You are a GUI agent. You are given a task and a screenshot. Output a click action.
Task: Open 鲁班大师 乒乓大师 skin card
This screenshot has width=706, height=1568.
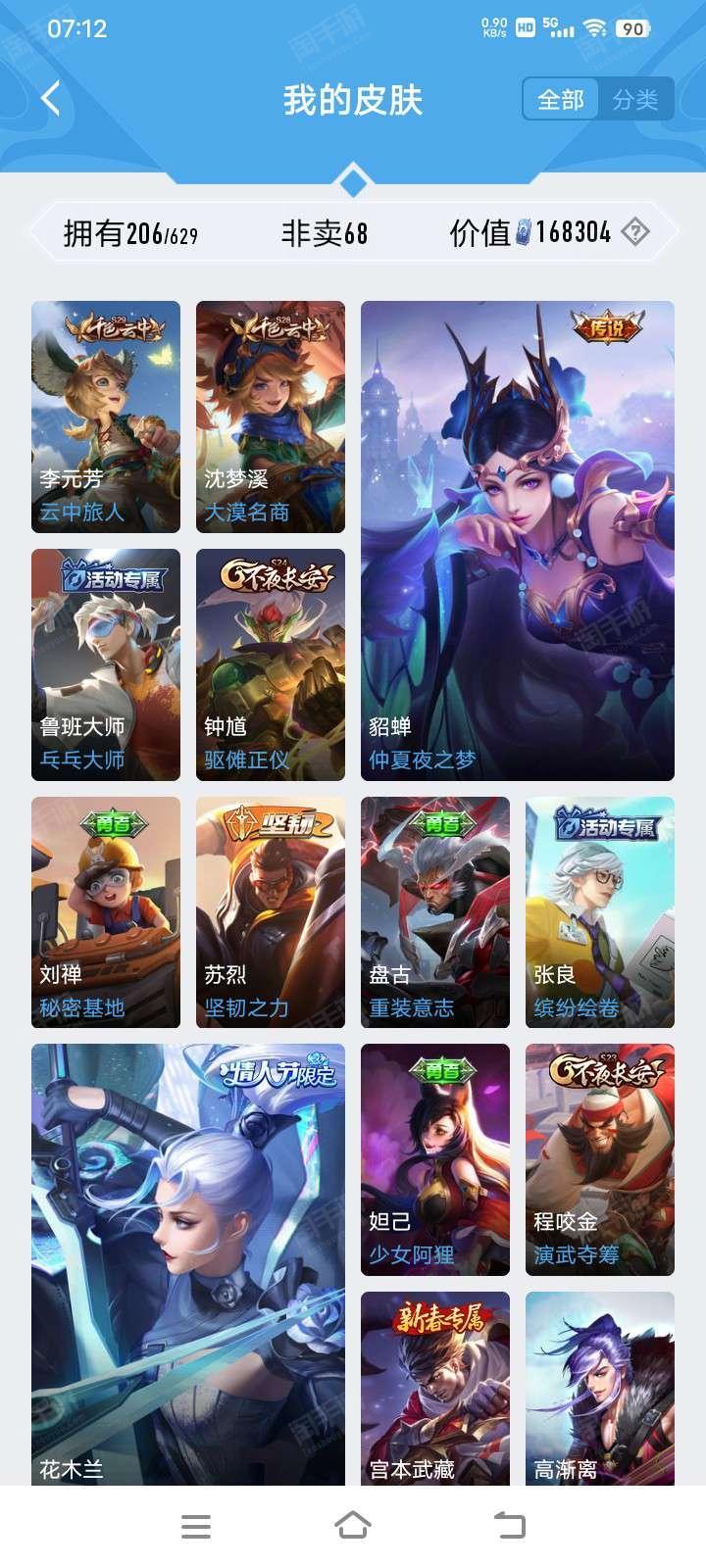106,664
